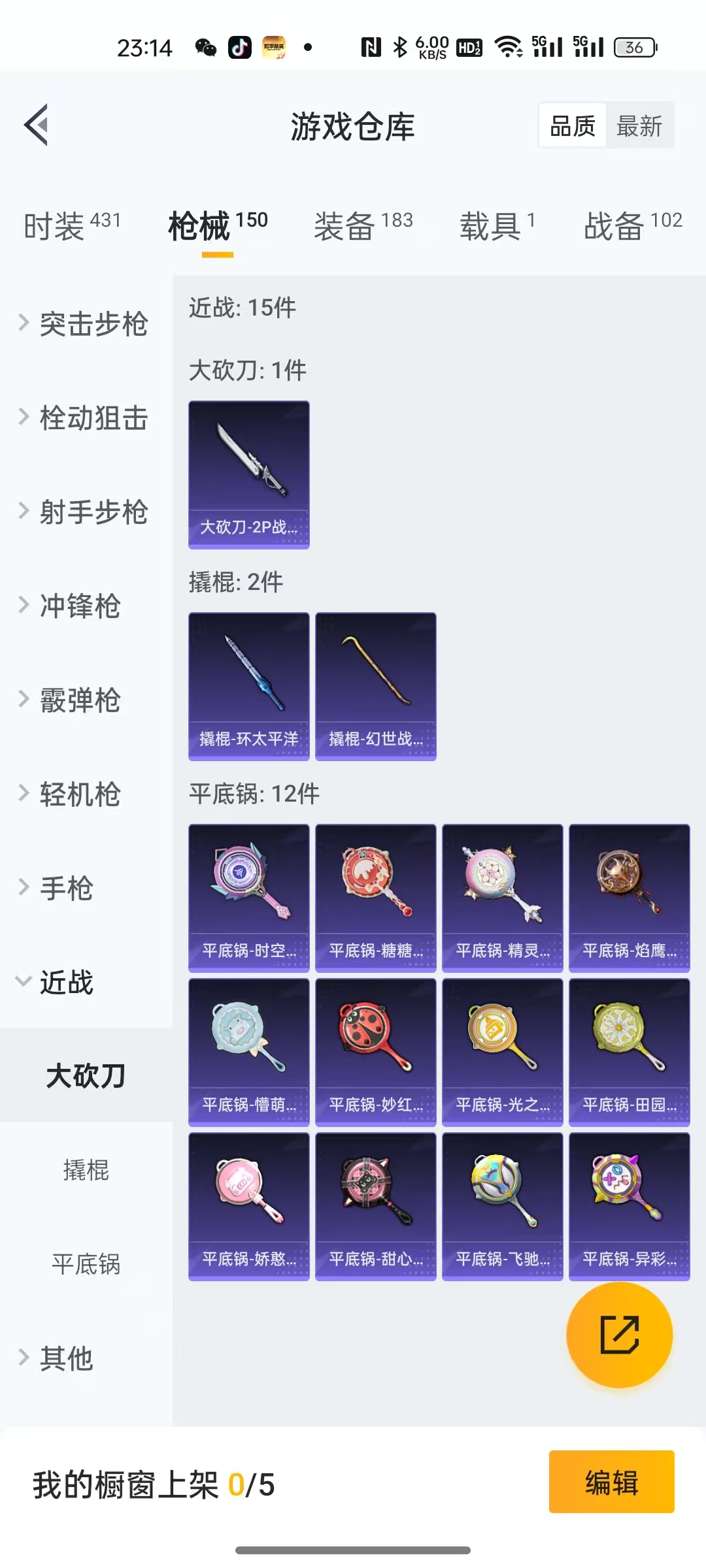Expand the 其他 category

tap(59, 1358)
